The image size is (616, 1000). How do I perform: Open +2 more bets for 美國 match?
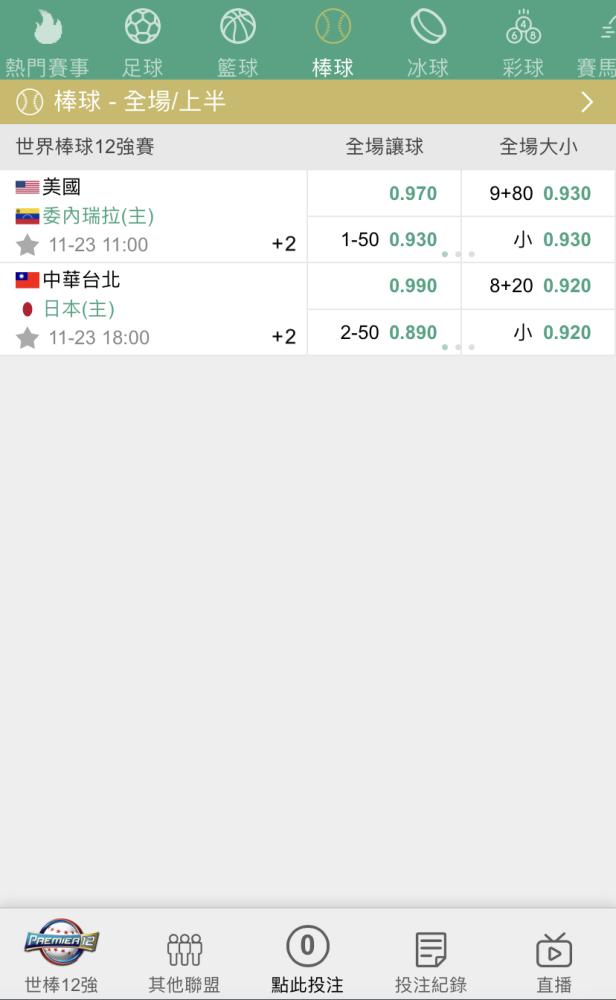click(284, 244)
